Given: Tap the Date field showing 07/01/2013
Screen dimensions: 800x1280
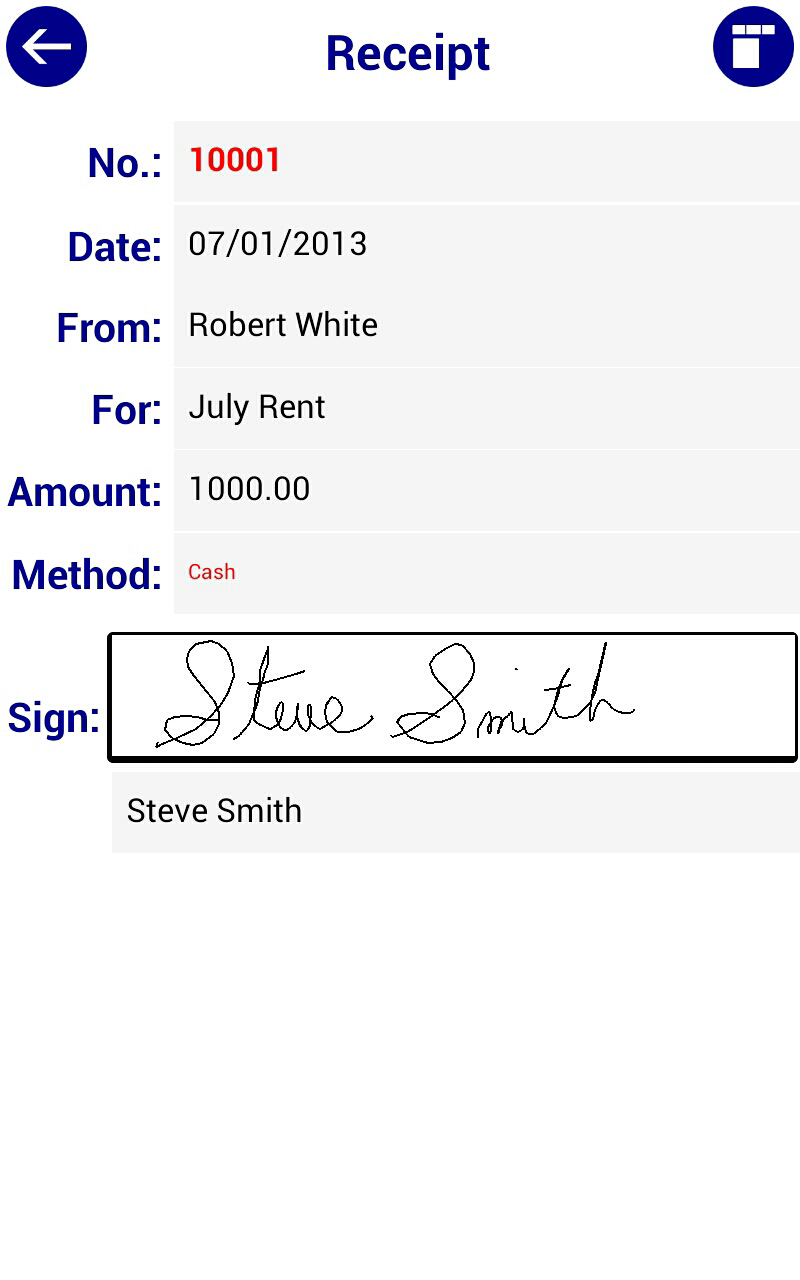Looking at the screenshot, I should point(400,242).
